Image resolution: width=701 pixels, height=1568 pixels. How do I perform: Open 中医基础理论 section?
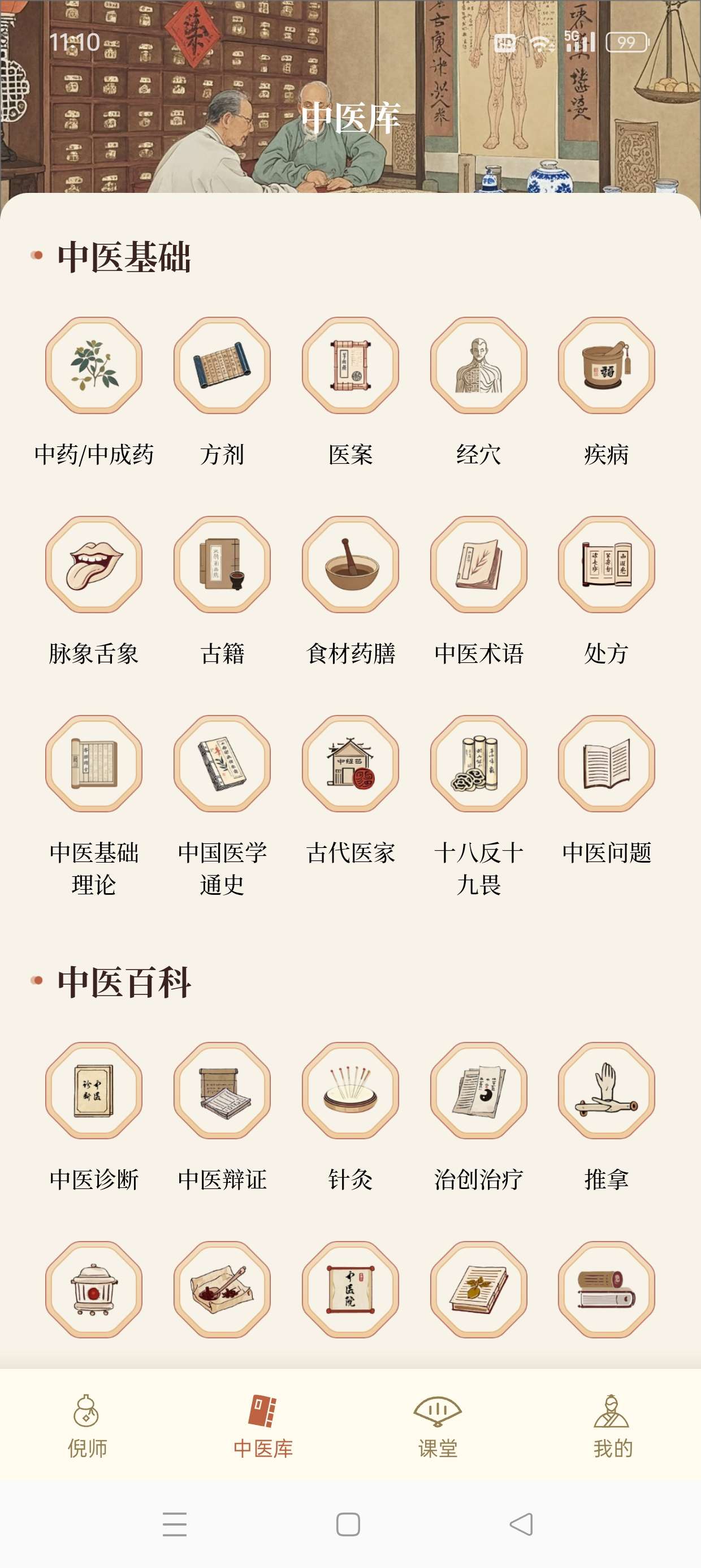pyautogui.click(x=94, y=764)
